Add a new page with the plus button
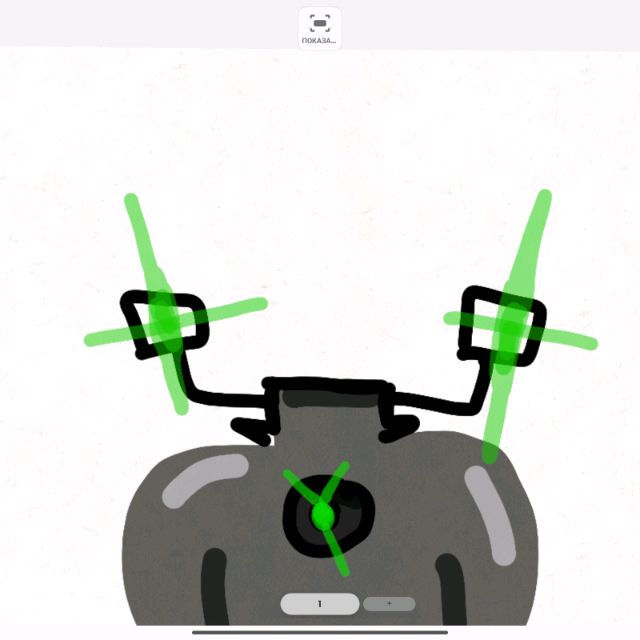This screenshot has width=640, height=640. tap(389, 604)
